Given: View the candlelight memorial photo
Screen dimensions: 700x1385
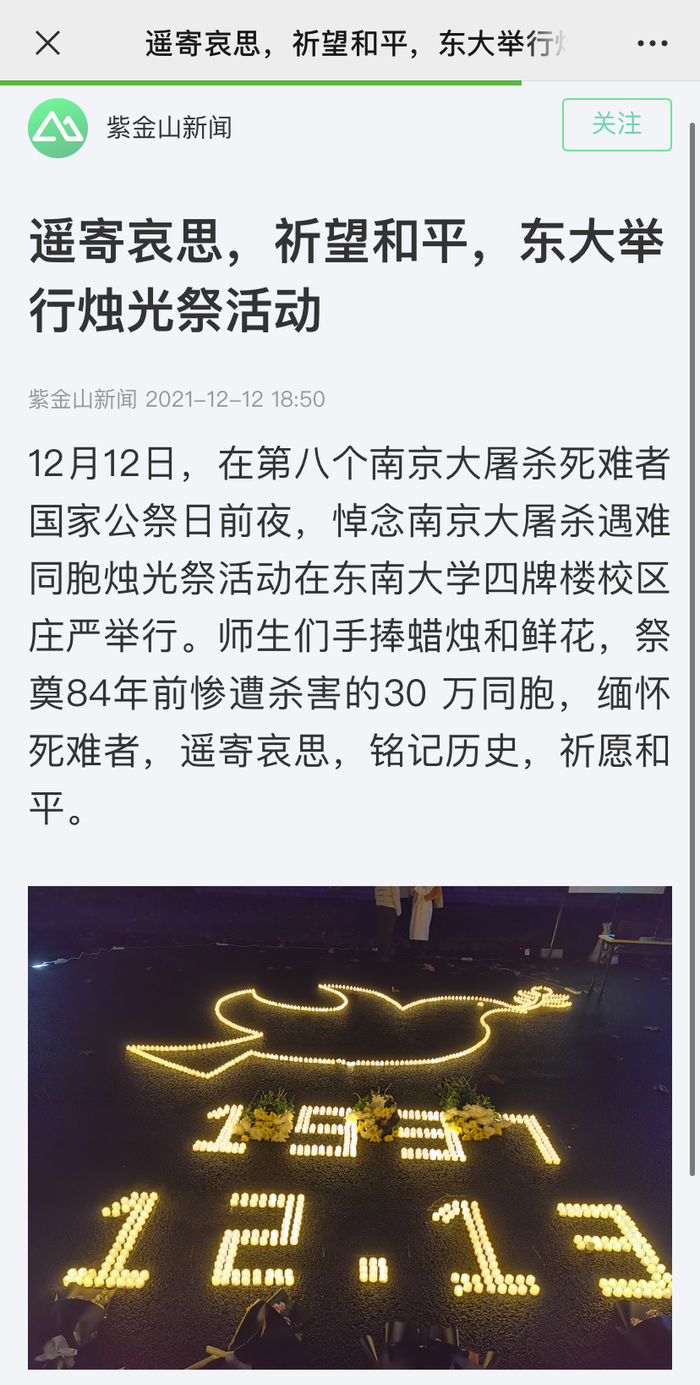Looking at the screenshot, I should pyautogui.click(x=350, y=1127).
